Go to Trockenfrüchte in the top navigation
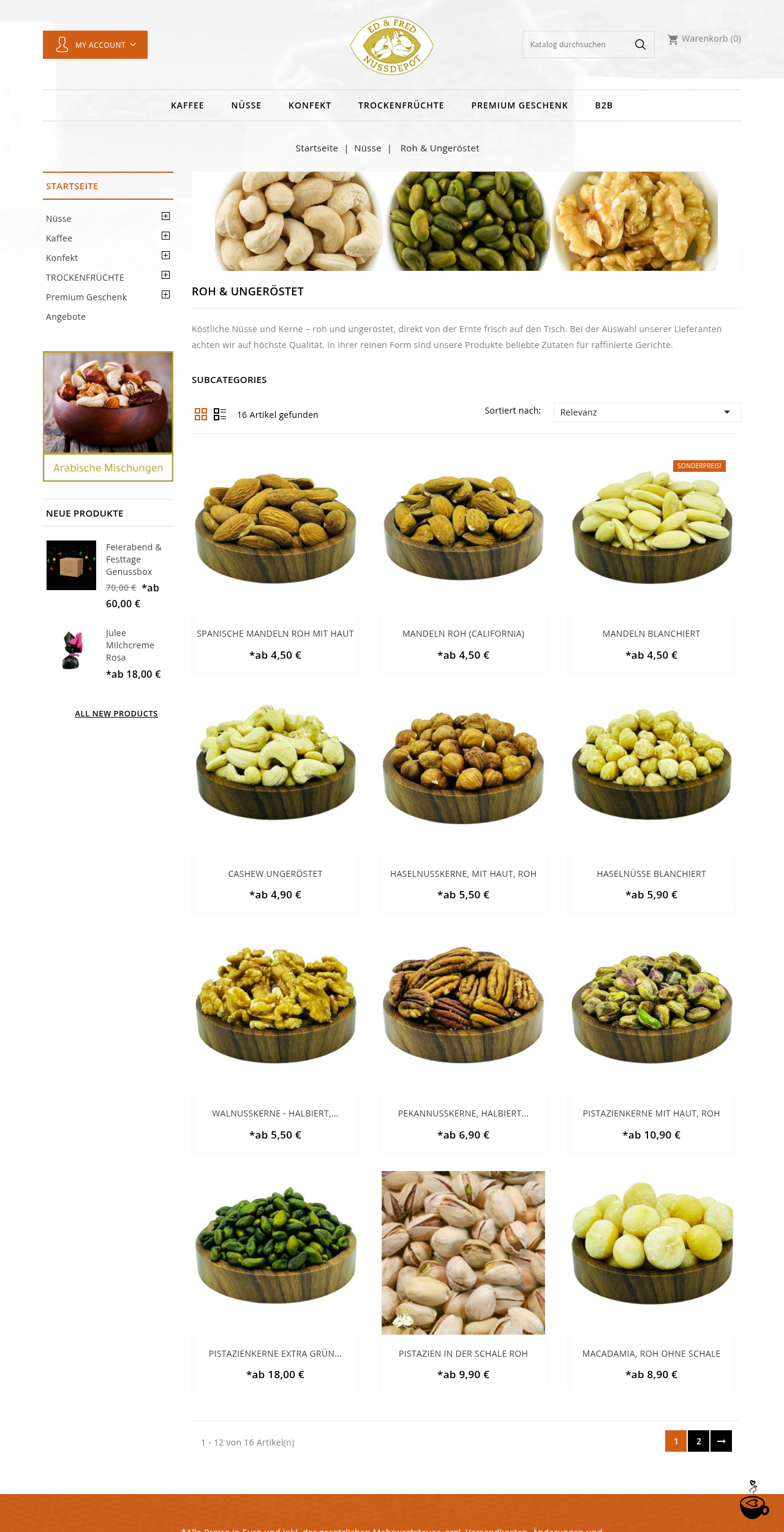Viewport: 784px width, 1532px height. pyautogui.click(x=401, y=105)
